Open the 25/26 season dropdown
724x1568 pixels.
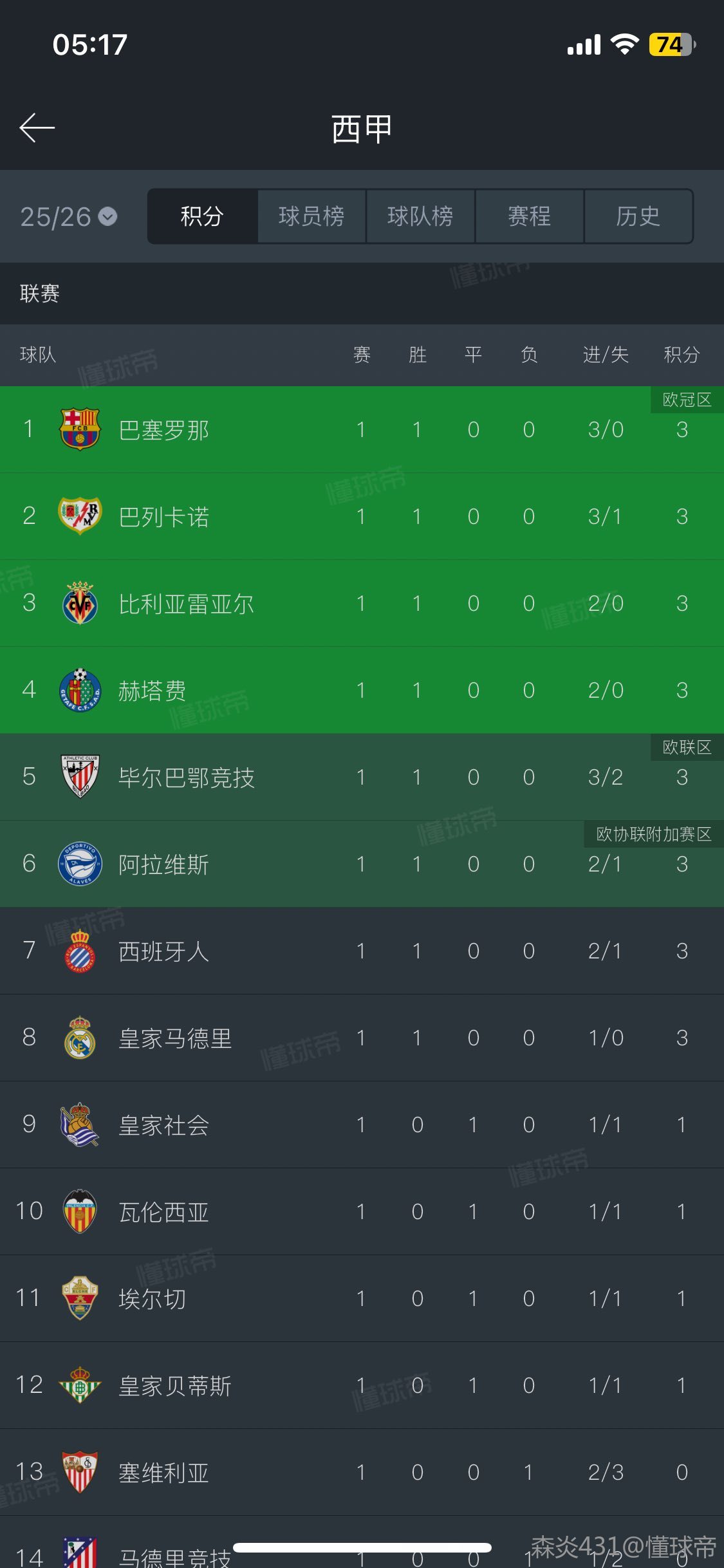(x=69, y=217)
